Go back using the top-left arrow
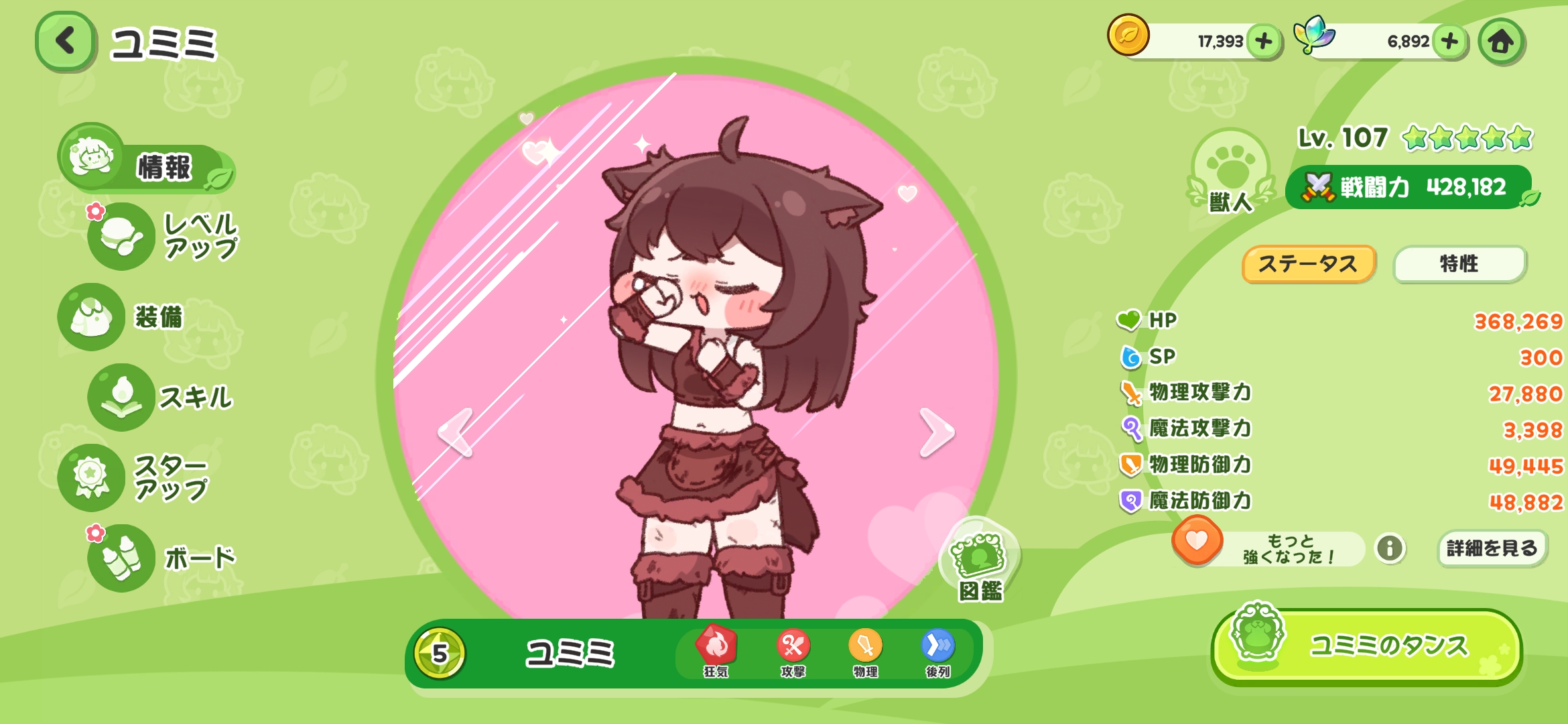The height and width of the screenshot is (724, 1568). [65, 42]
